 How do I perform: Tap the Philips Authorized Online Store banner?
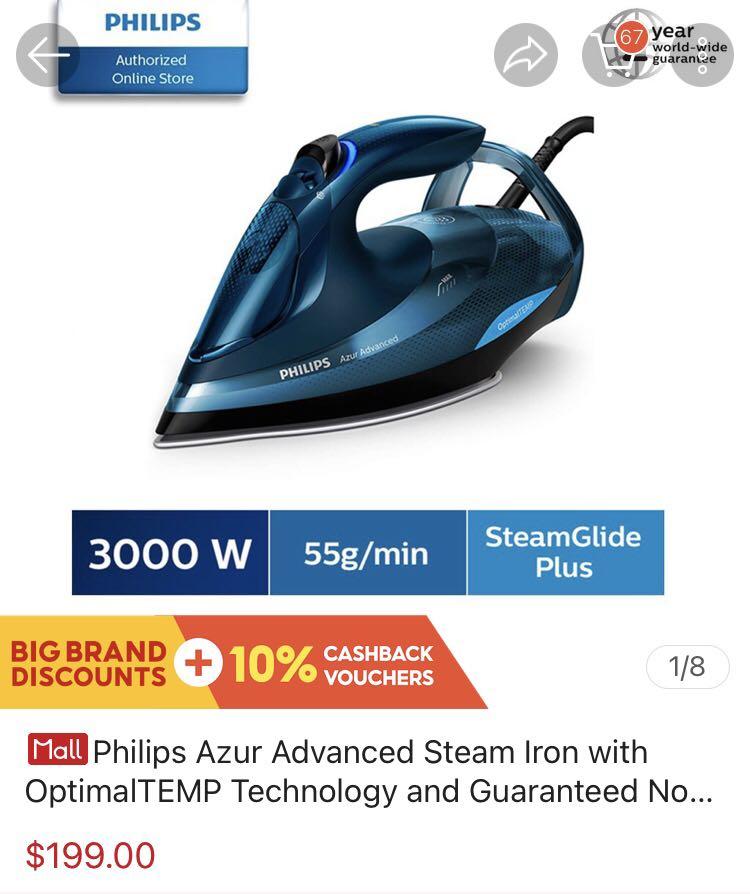[x=155, y=49]
